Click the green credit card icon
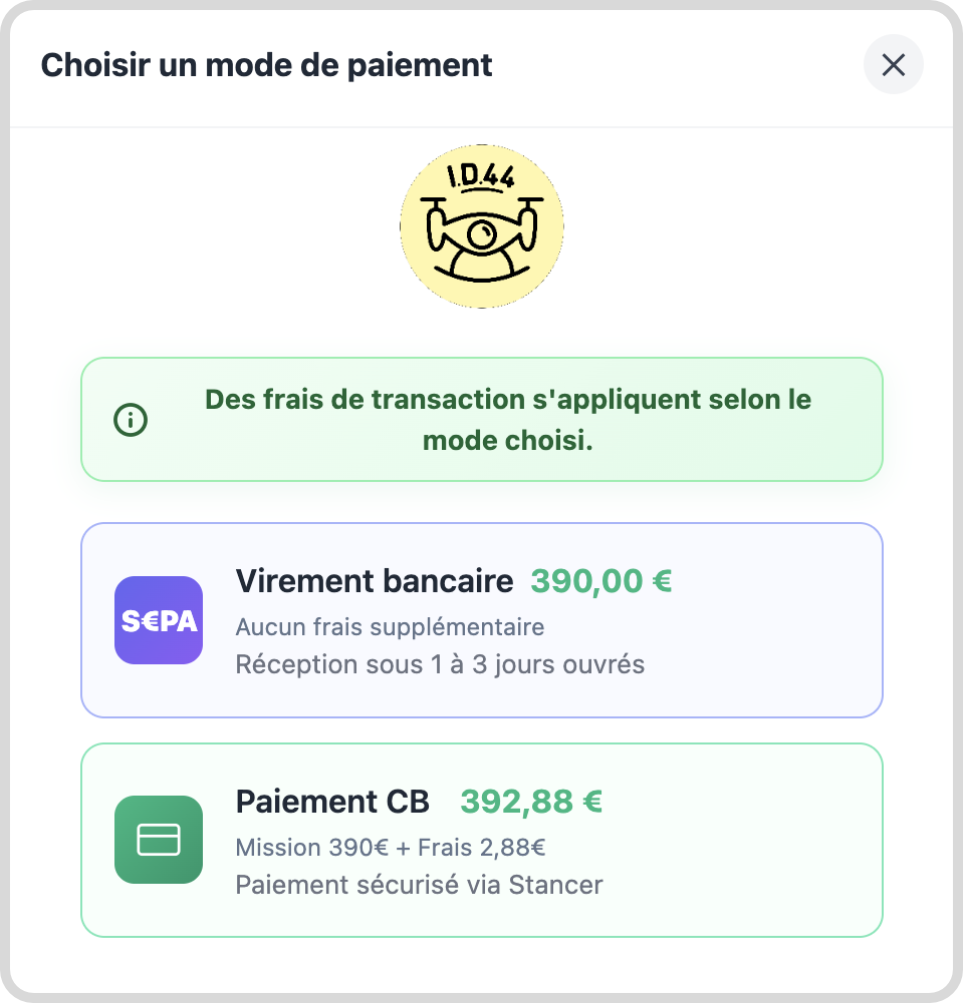 coord(158,840)
